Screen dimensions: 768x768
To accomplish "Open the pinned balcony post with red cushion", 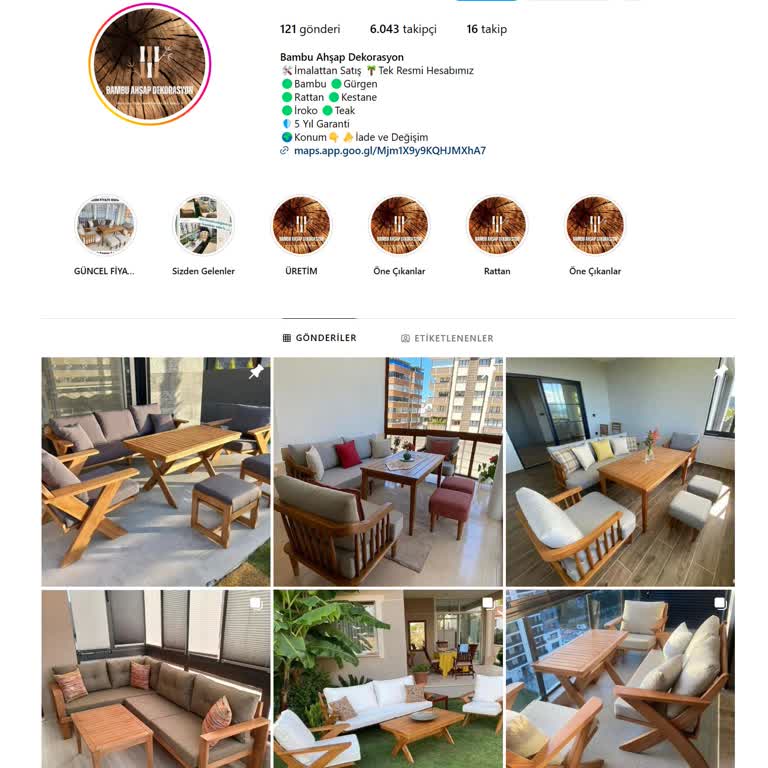I will tap(388, 471).
